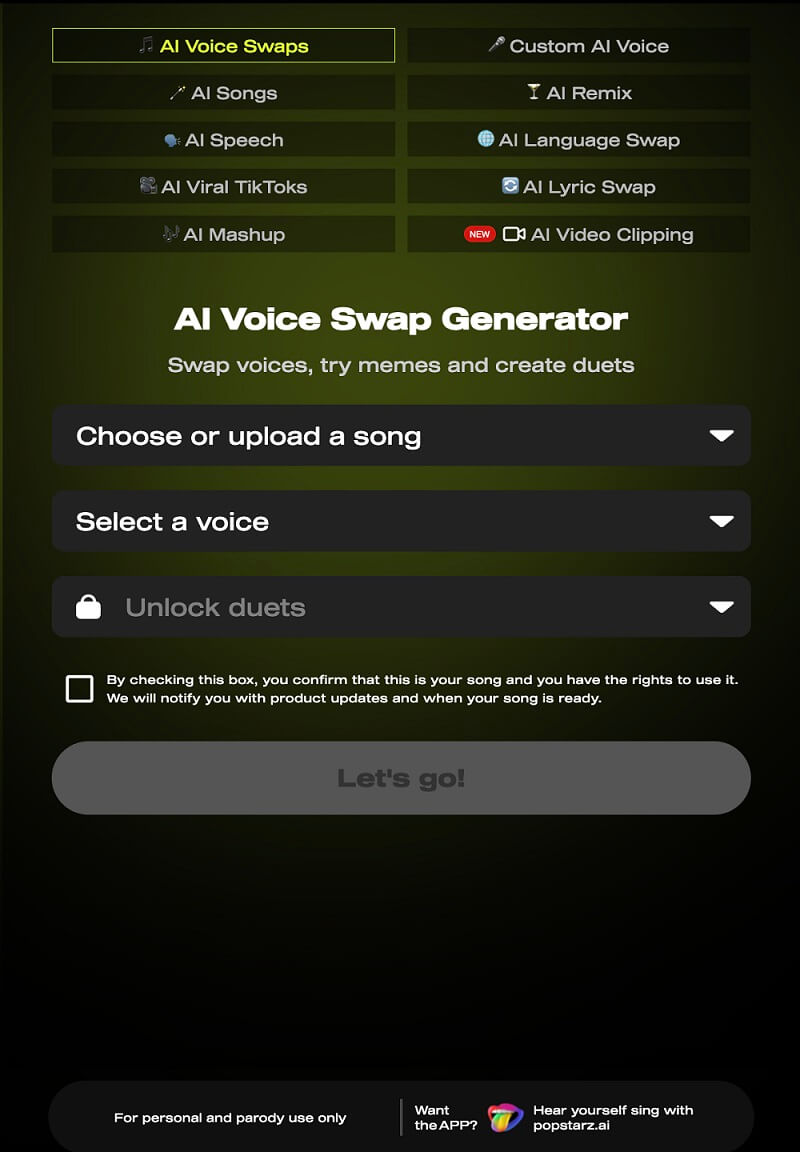Expand the Select a voice dropdown
The width and height of the screenshot is (800, 1152).
click(400, 521)
